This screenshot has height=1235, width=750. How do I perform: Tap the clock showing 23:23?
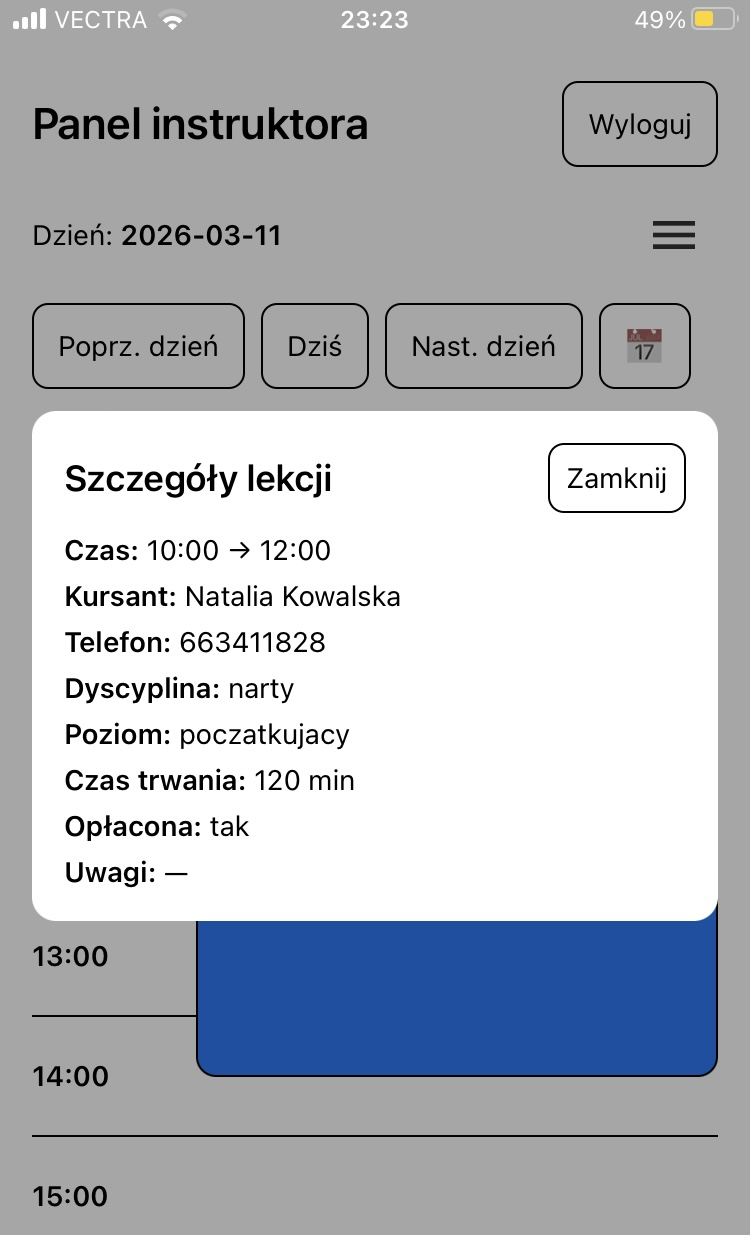coord(375,18)
